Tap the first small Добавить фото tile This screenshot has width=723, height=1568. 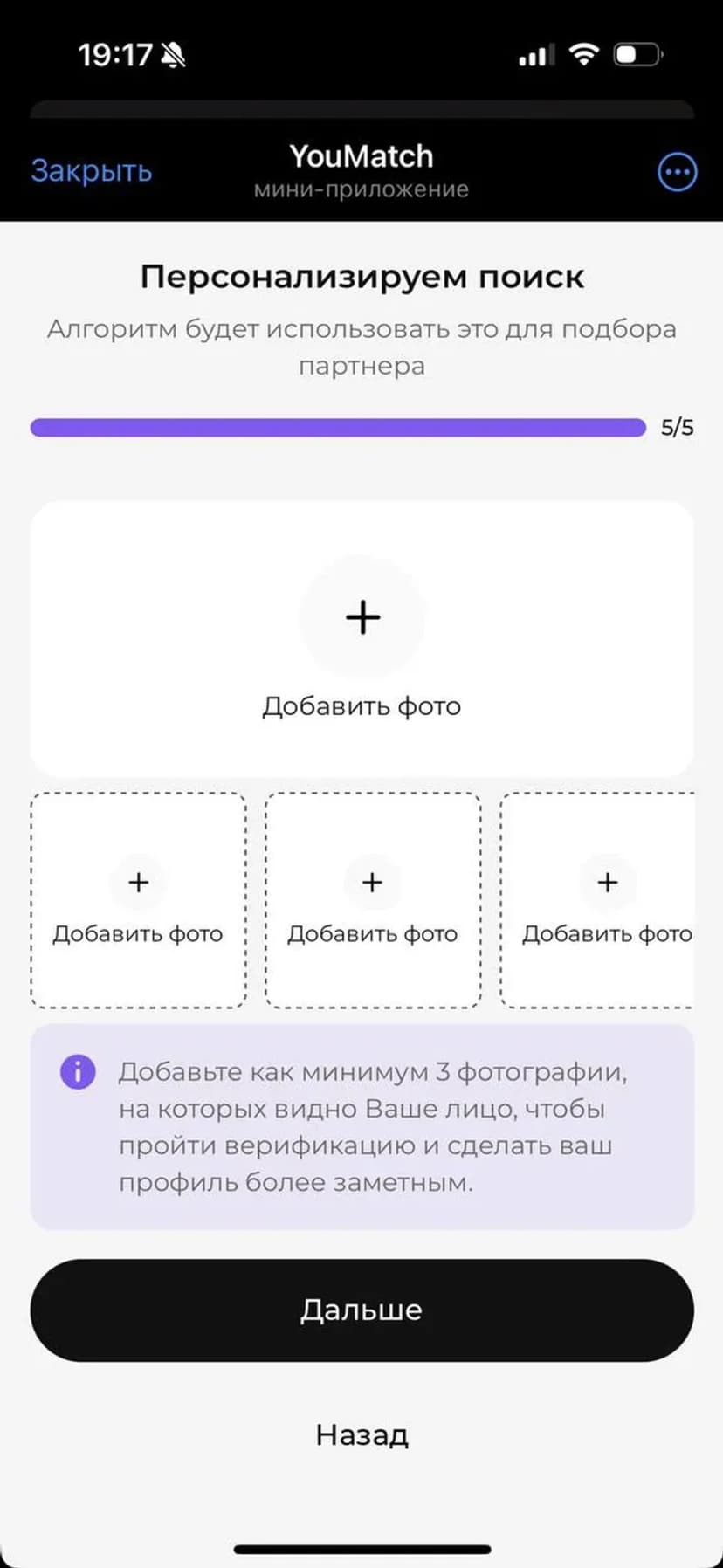pyautogui.click(x=138, y=901)
